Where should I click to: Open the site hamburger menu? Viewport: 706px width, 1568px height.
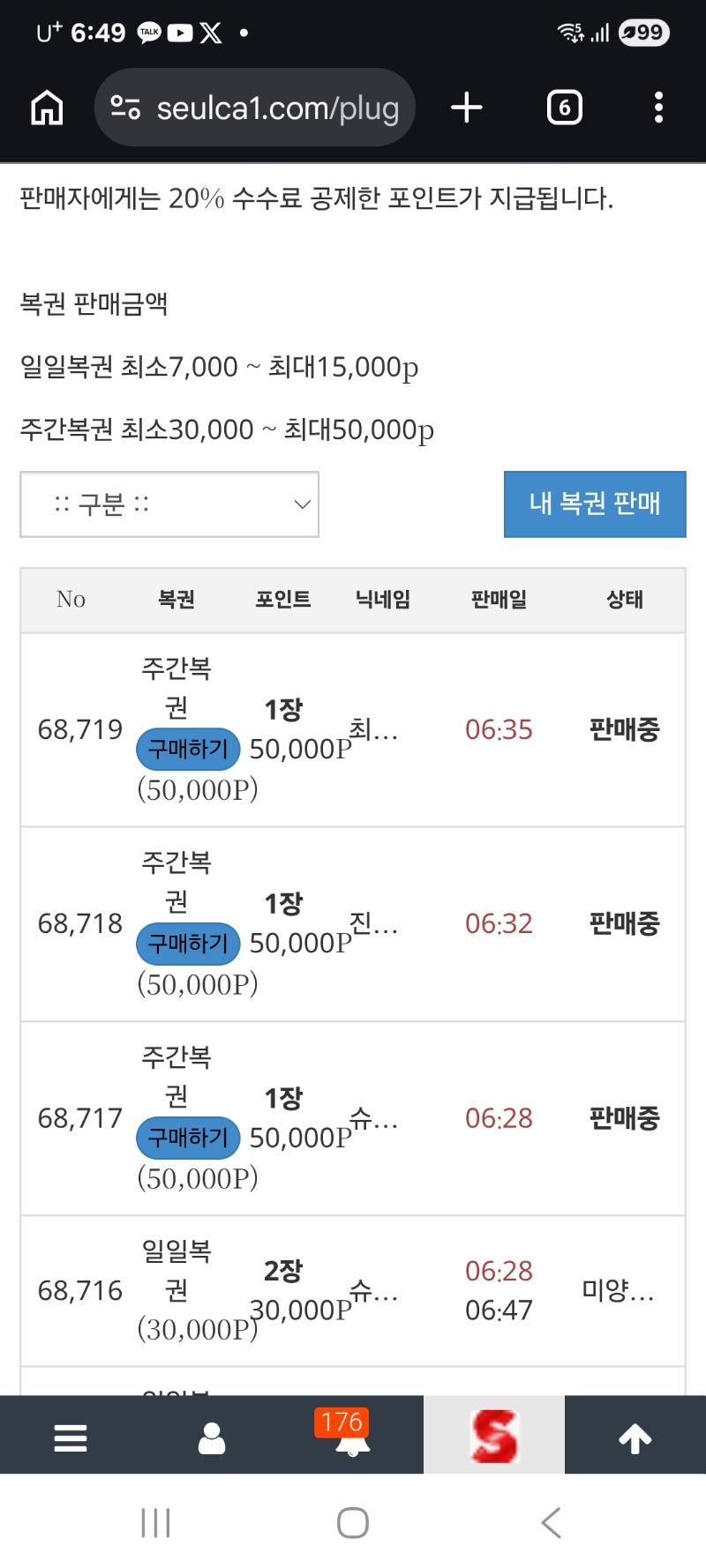[x=71, y=1438]
